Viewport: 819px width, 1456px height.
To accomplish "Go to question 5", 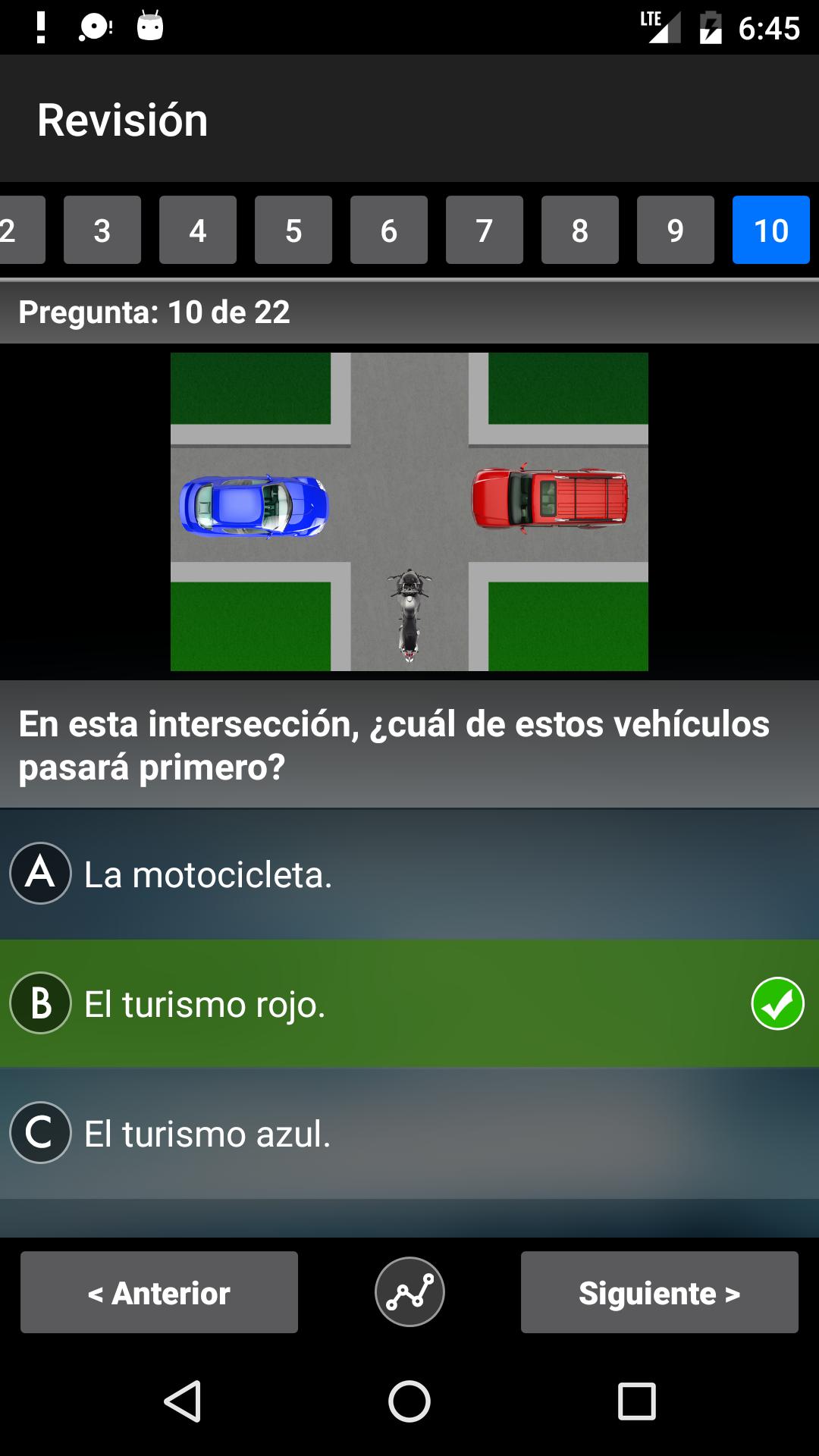I will point(293,230).
